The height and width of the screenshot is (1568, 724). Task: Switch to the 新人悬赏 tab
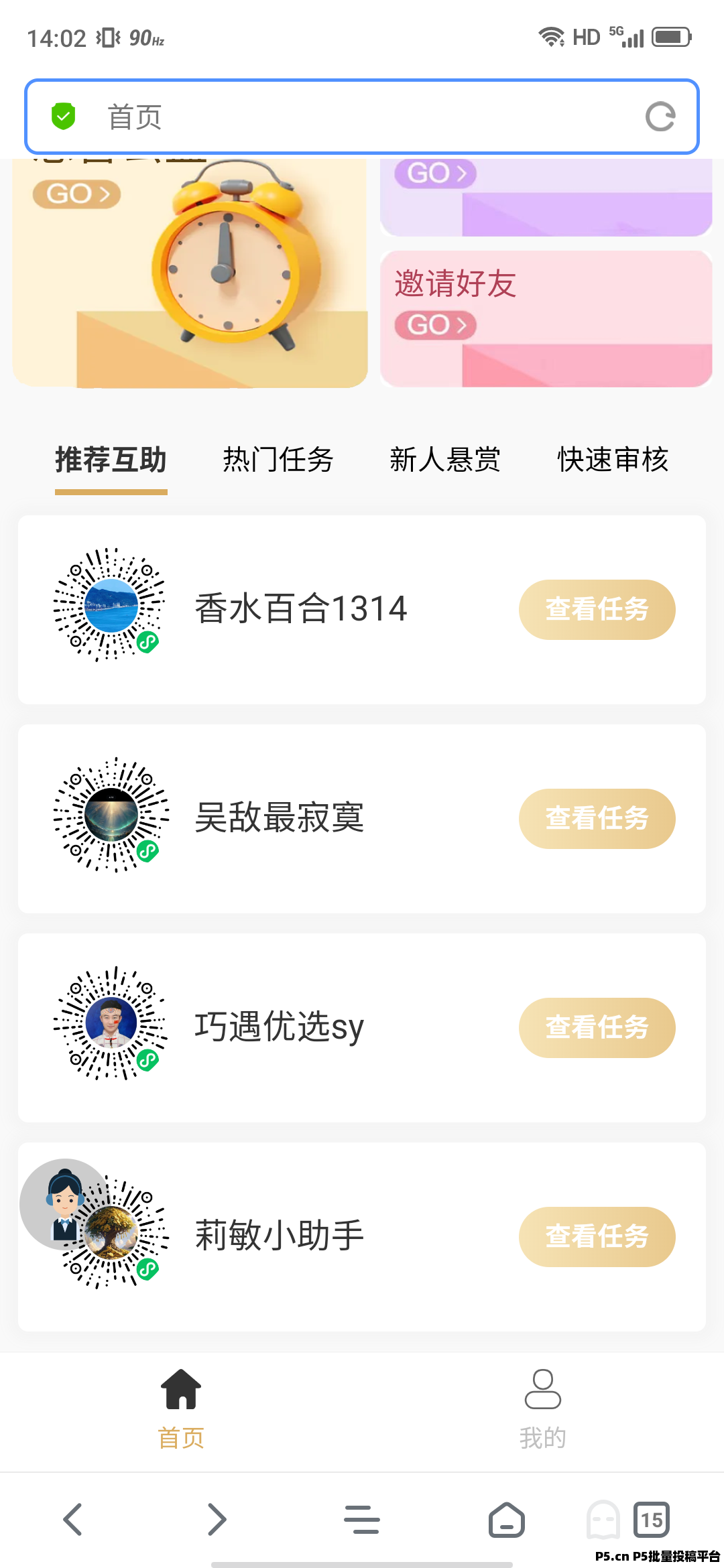point(445,460)
